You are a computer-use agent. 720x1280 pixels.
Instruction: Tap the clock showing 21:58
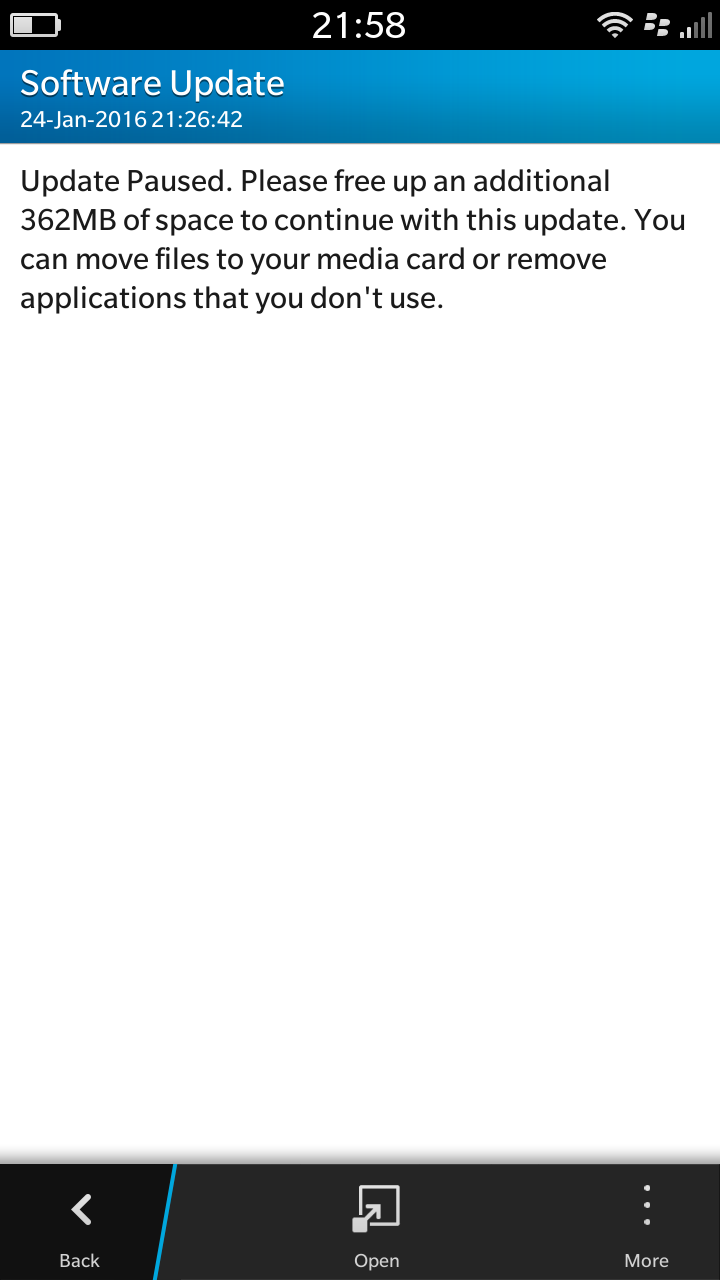pyautogui.click(x=357, y=23)
